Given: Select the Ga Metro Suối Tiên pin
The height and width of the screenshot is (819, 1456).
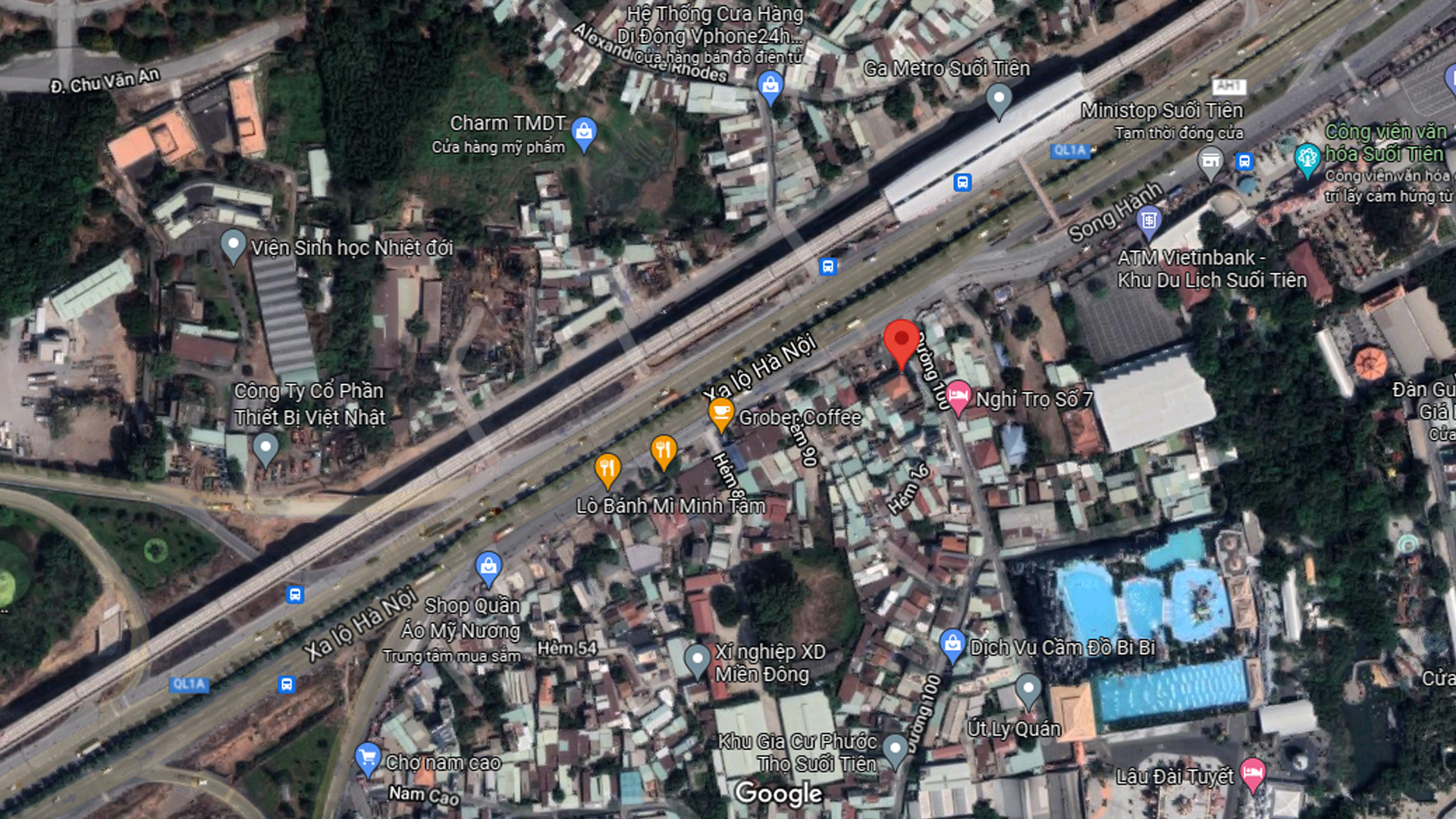Looking at the screenshot, I should 998,99.
